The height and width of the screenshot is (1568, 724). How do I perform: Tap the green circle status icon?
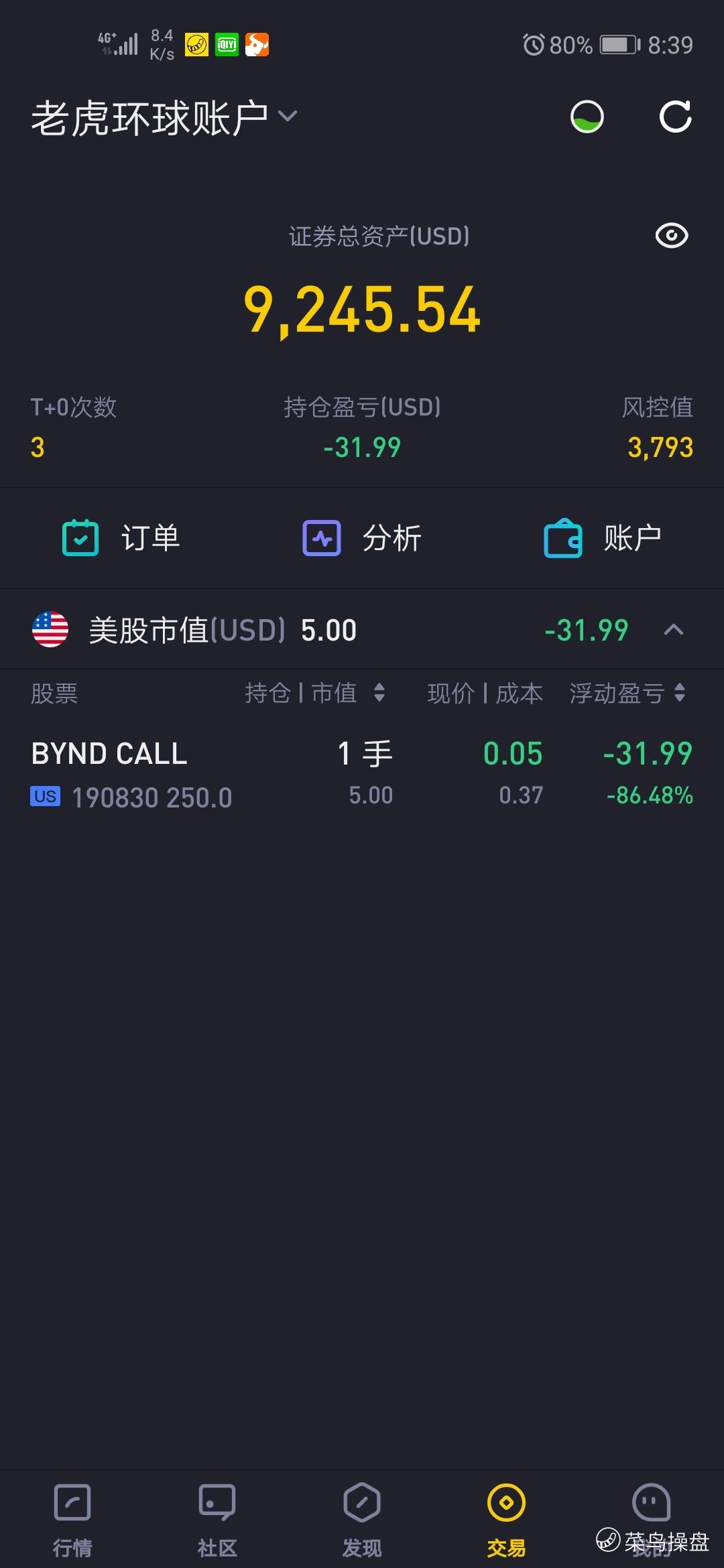[x=587, y=117]
